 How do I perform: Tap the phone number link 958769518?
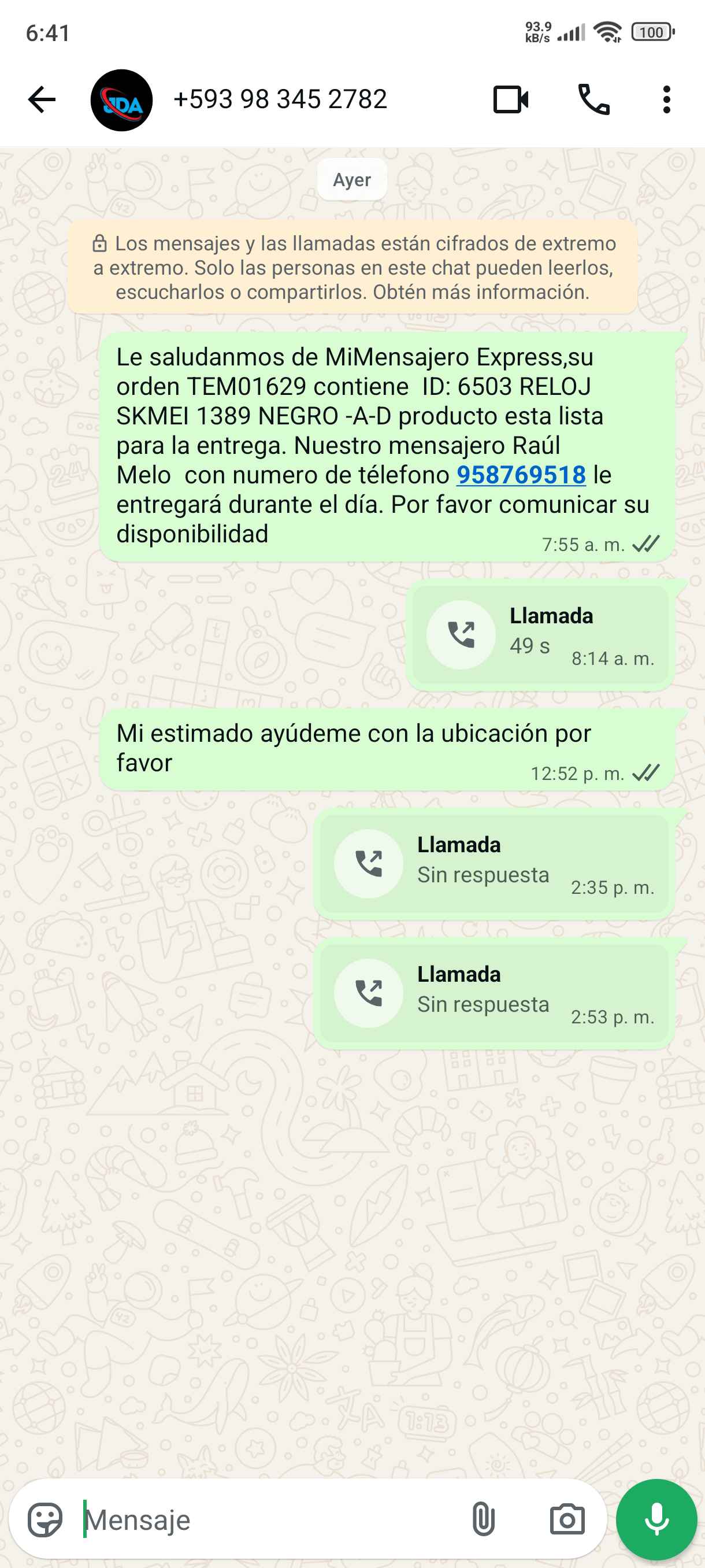tap(521, 475)
